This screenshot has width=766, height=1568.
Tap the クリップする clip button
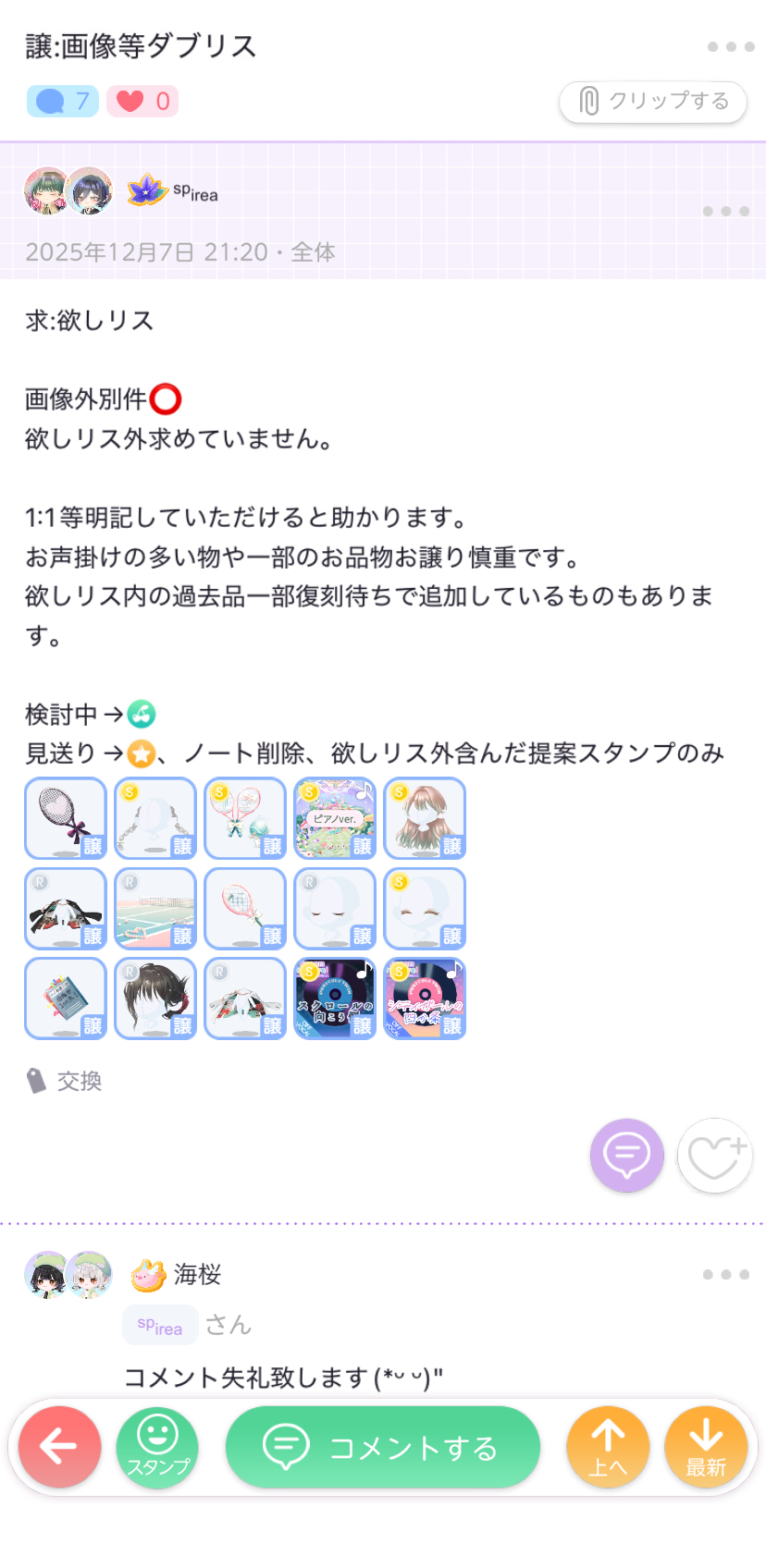653,101
